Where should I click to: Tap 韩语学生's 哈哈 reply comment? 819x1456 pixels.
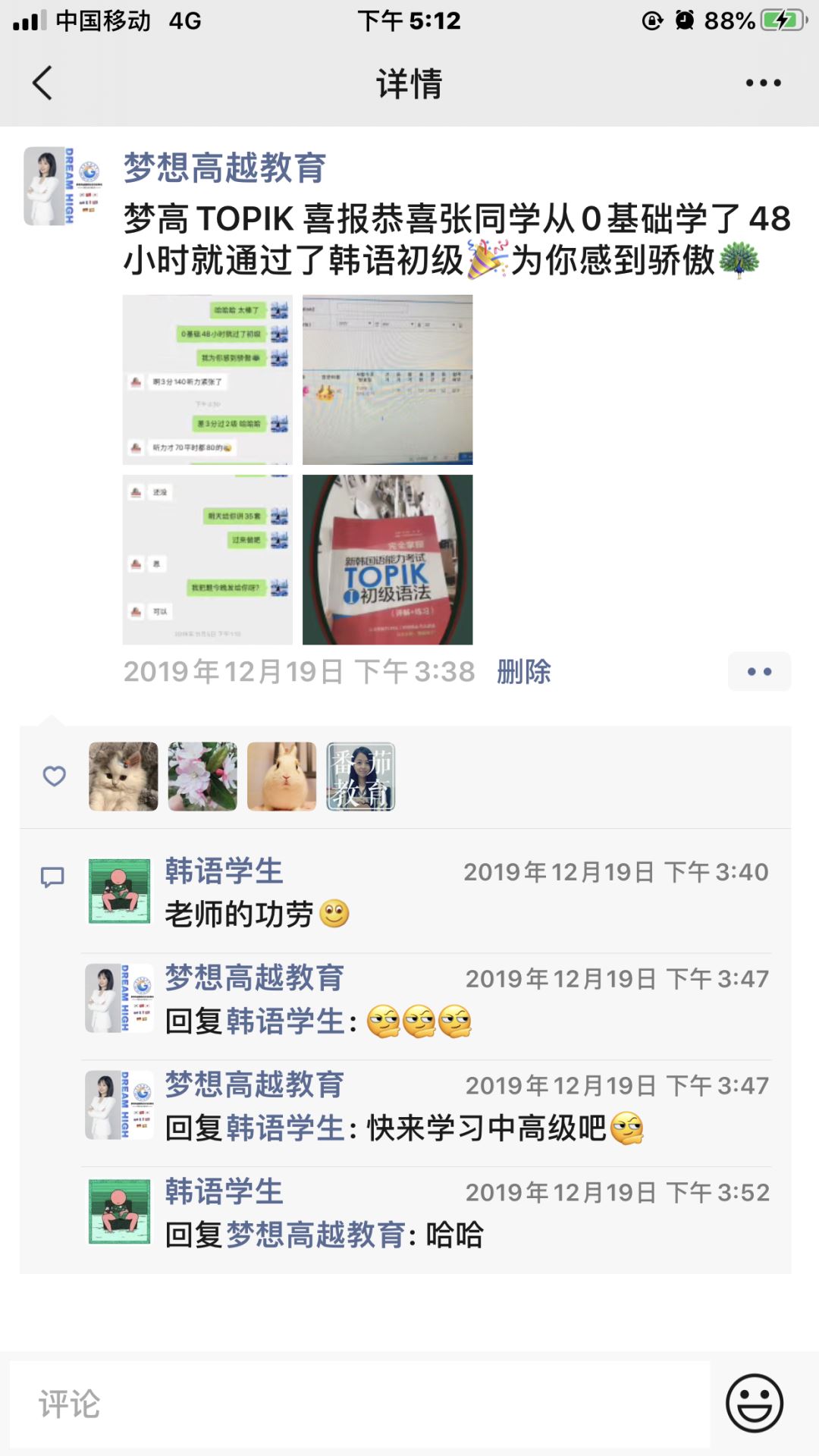pyautogui.click(x=453, y=1235)
